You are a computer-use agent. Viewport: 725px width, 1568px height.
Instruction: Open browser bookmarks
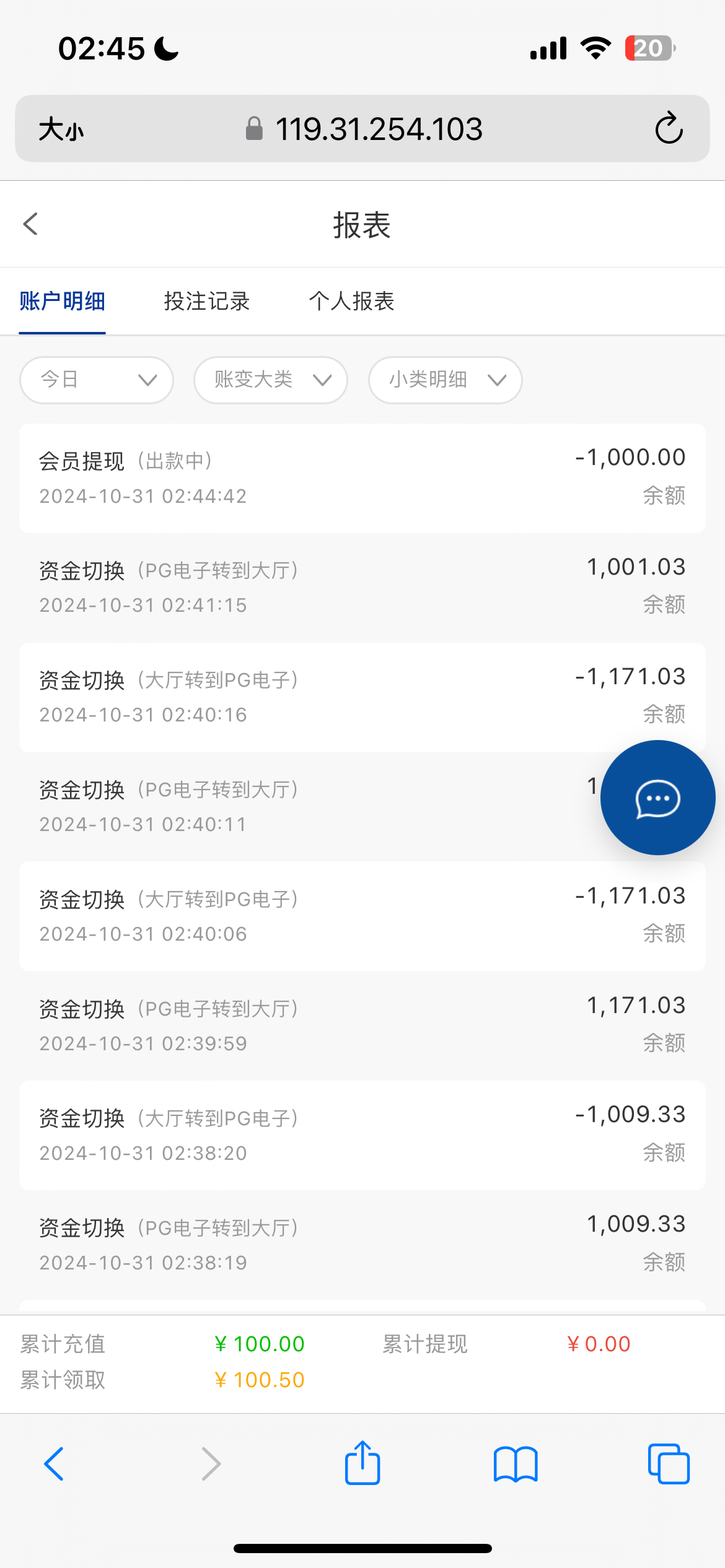point(516,1464)
